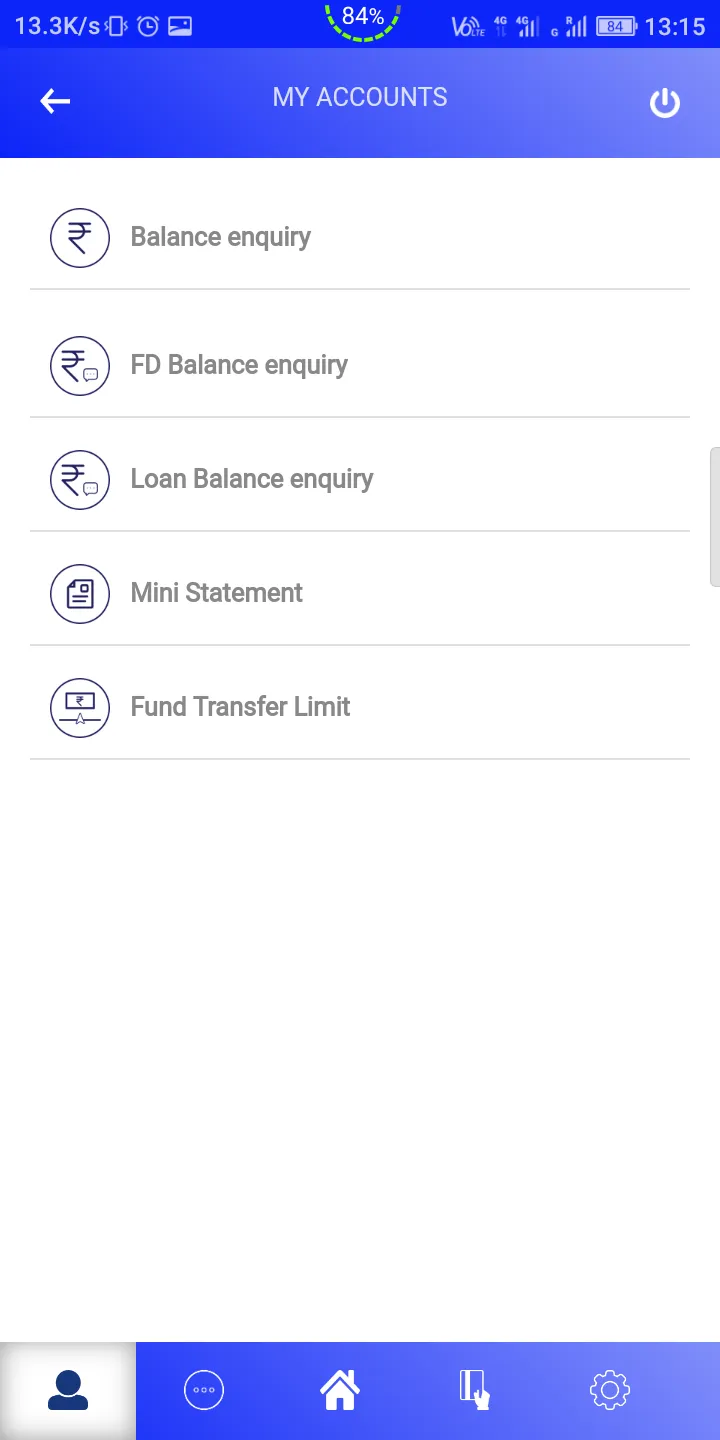
Task: Select the Balance enquiry menu entry
Action: point(220,237)
